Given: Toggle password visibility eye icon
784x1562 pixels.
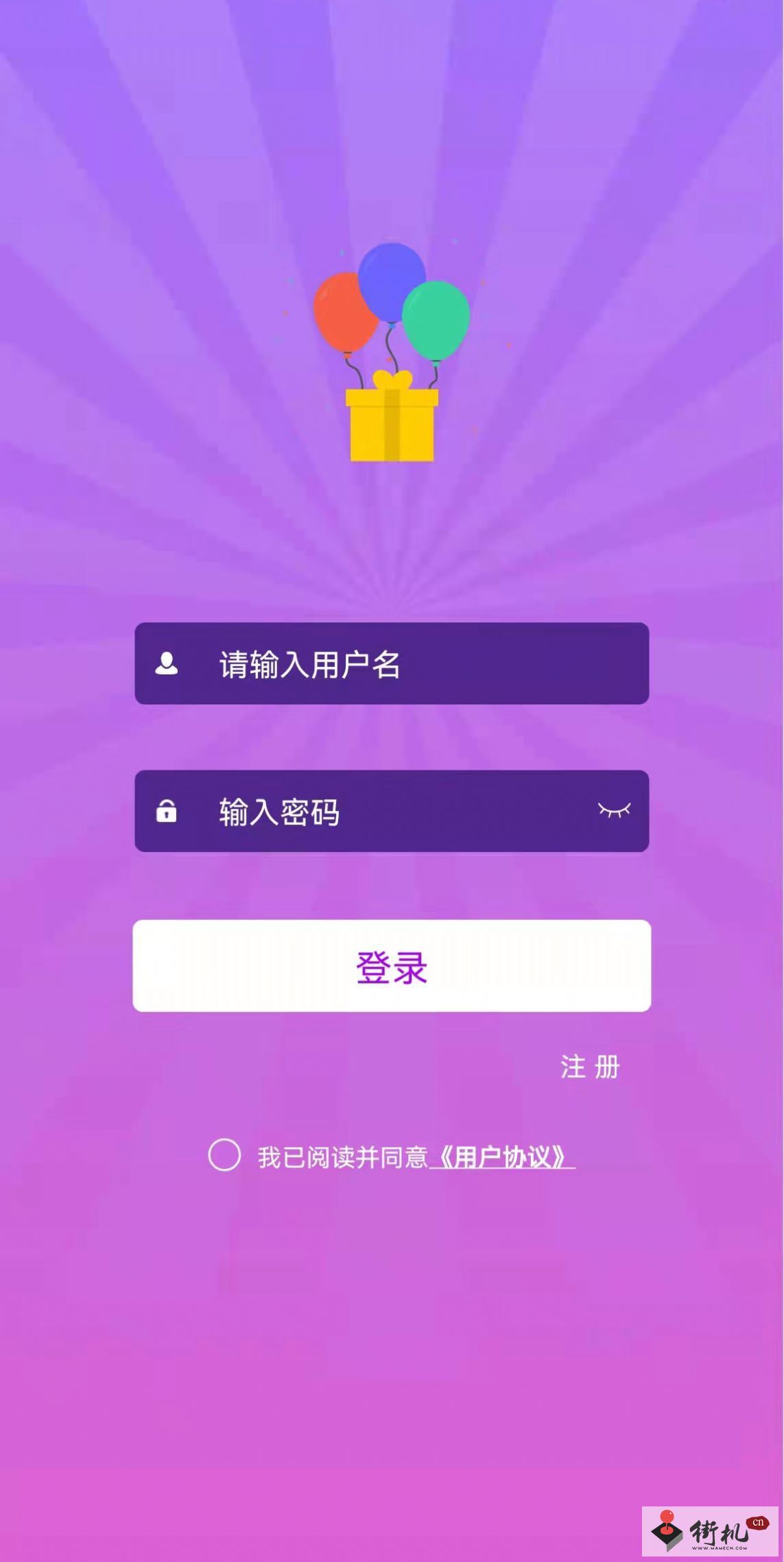Looking at the screenshot, I should [x=614, y=810].
